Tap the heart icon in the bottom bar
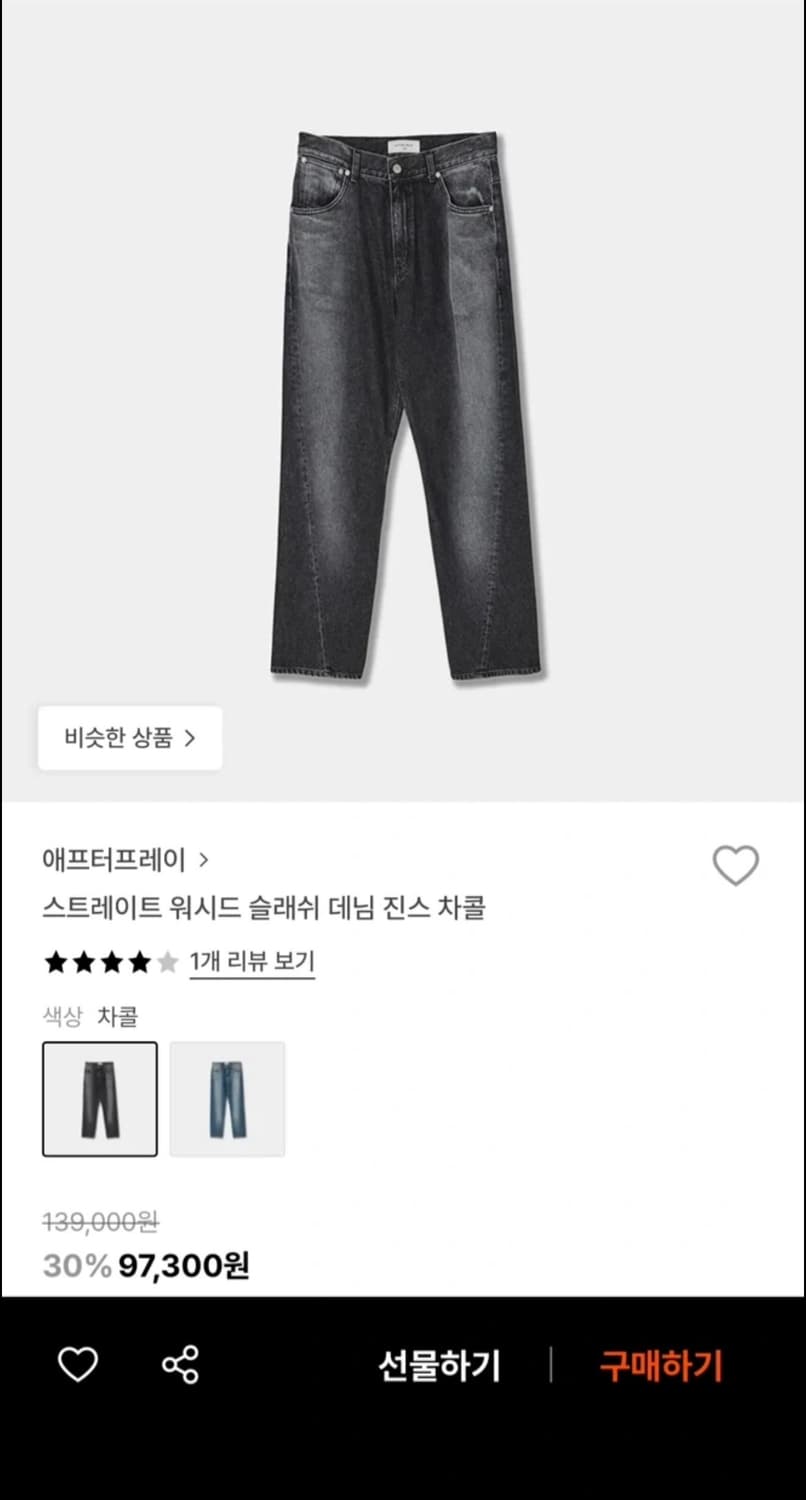The height and width of the screenshot is (1500, 806). (x=77, y=1362)
